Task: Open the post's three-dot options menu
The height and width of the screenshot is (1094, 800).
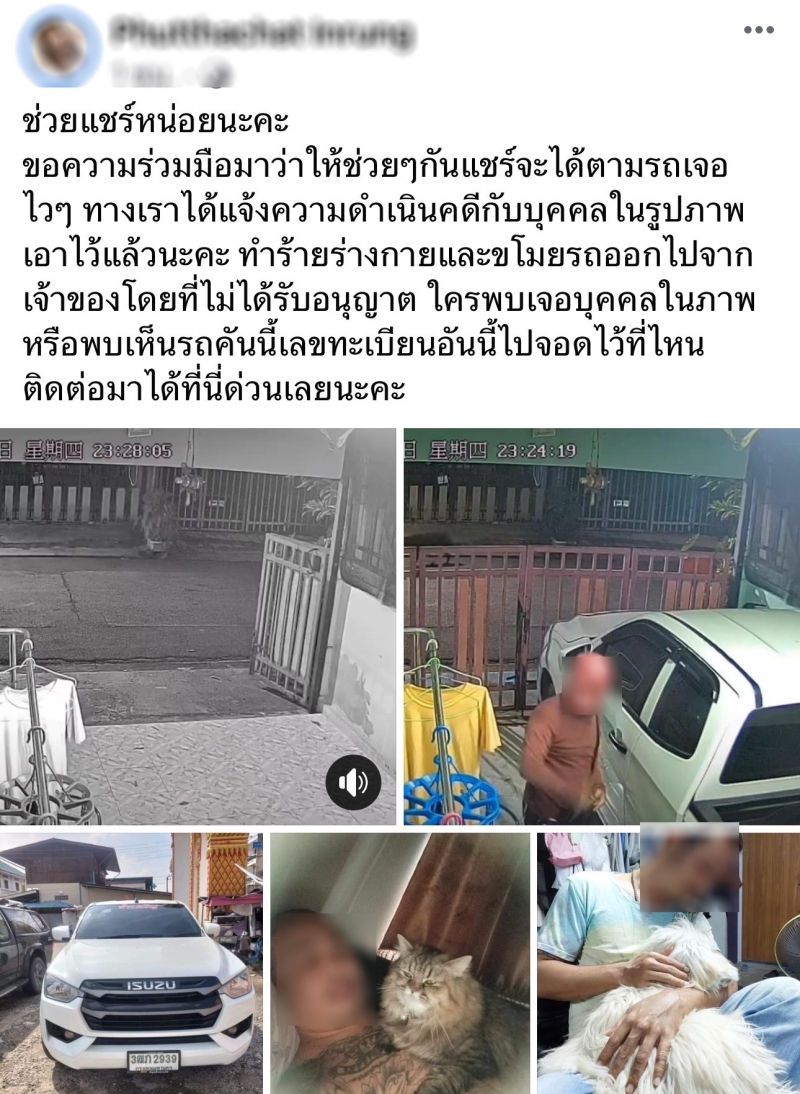Action: [758, 30]
